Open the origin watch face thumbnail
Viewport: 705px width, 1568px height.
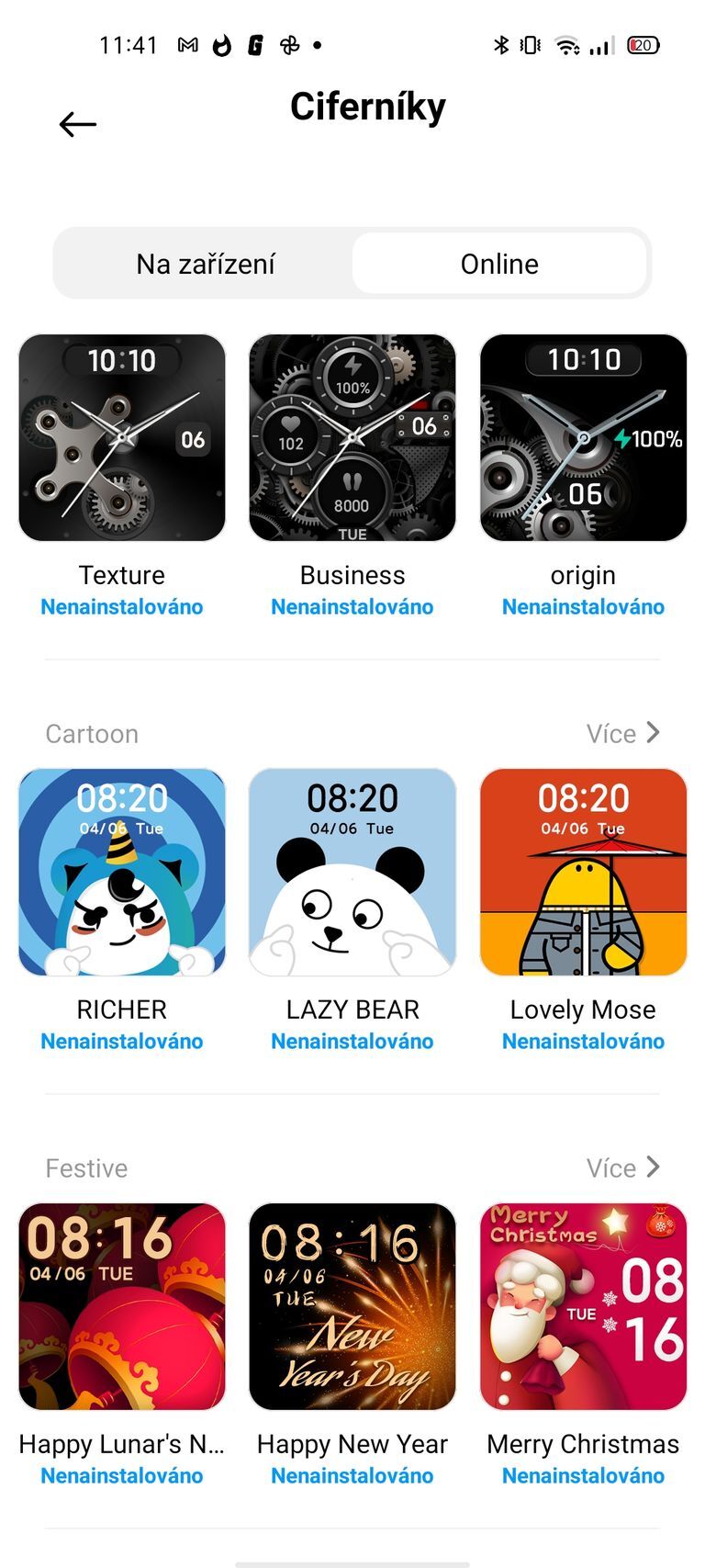(583, 439)
